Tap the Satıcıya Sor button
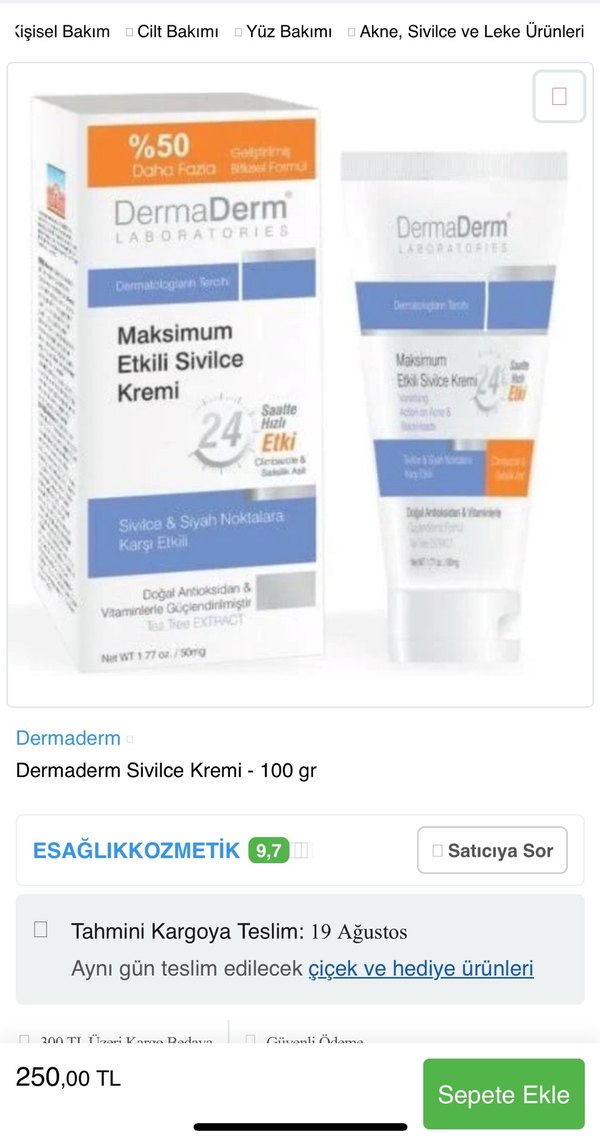 tap(492, 850)
